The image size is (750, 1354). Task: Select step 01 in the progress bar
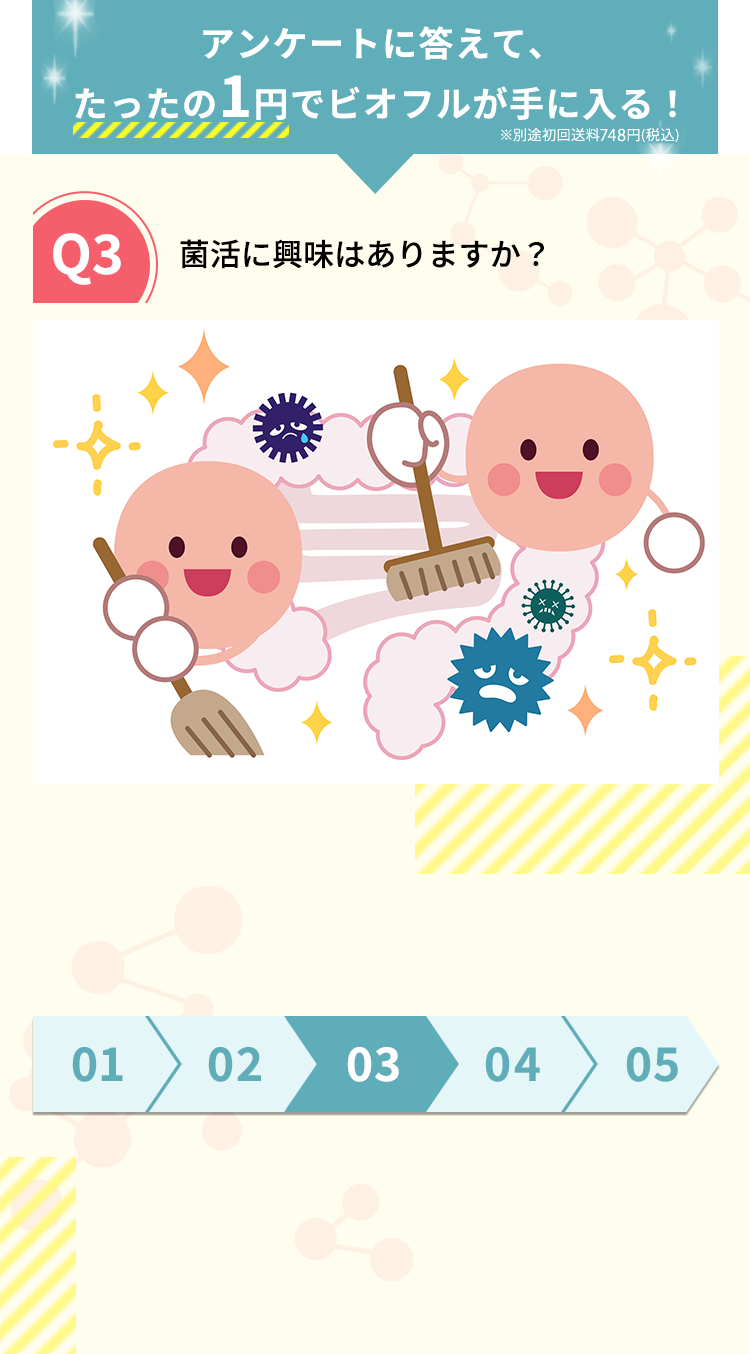click(98, 1064)
